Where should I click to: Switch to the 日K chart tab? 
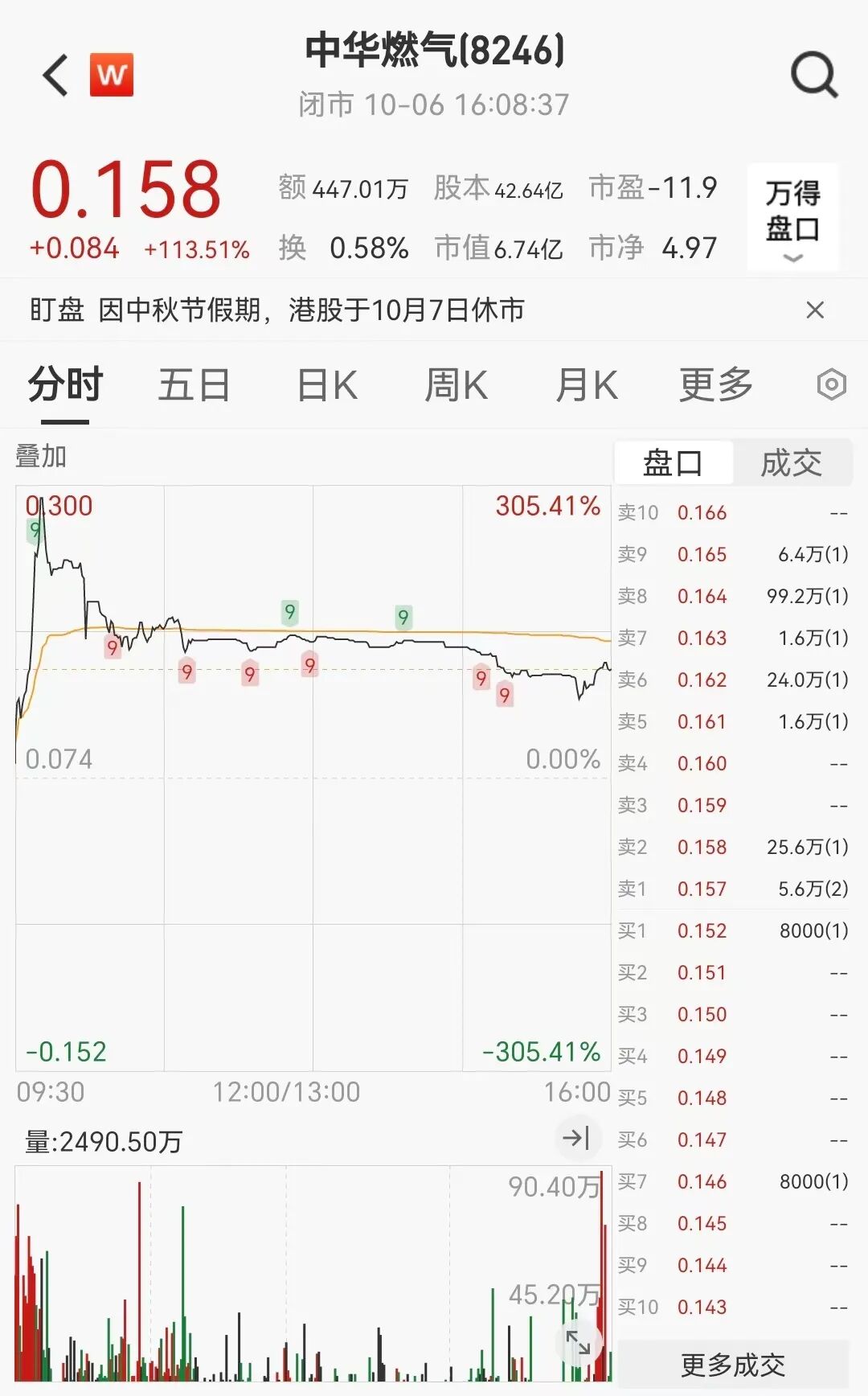tap(326, 384)
